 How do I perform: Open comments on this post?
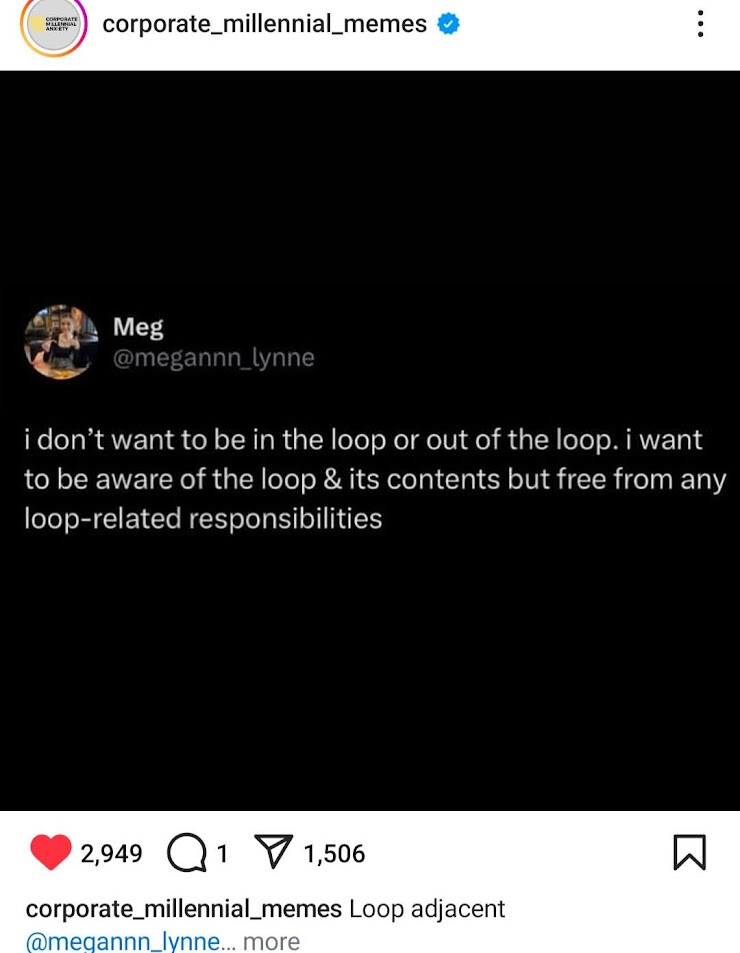185,853
